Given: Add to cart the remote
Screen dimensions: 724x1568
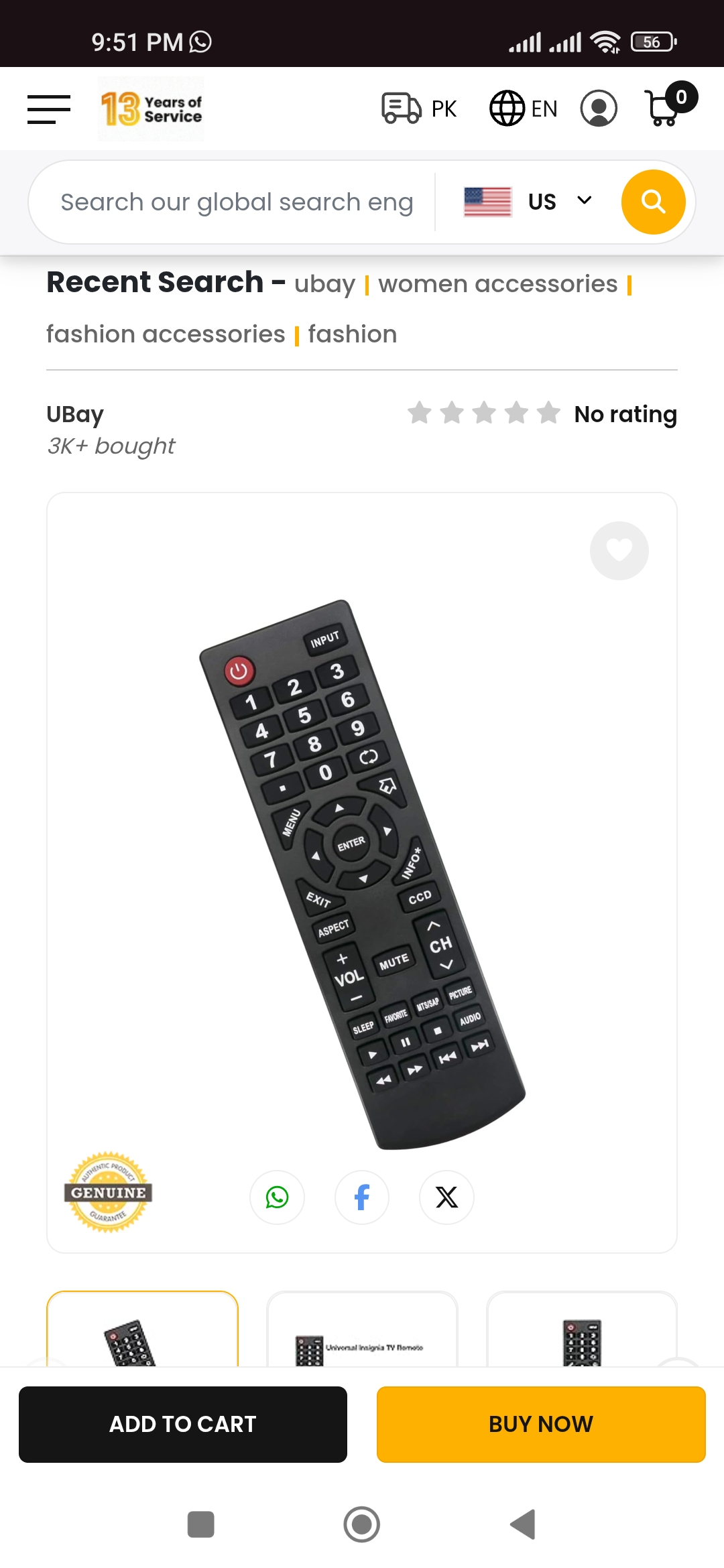Looking at the screenshot, I should click(183, 1424).
